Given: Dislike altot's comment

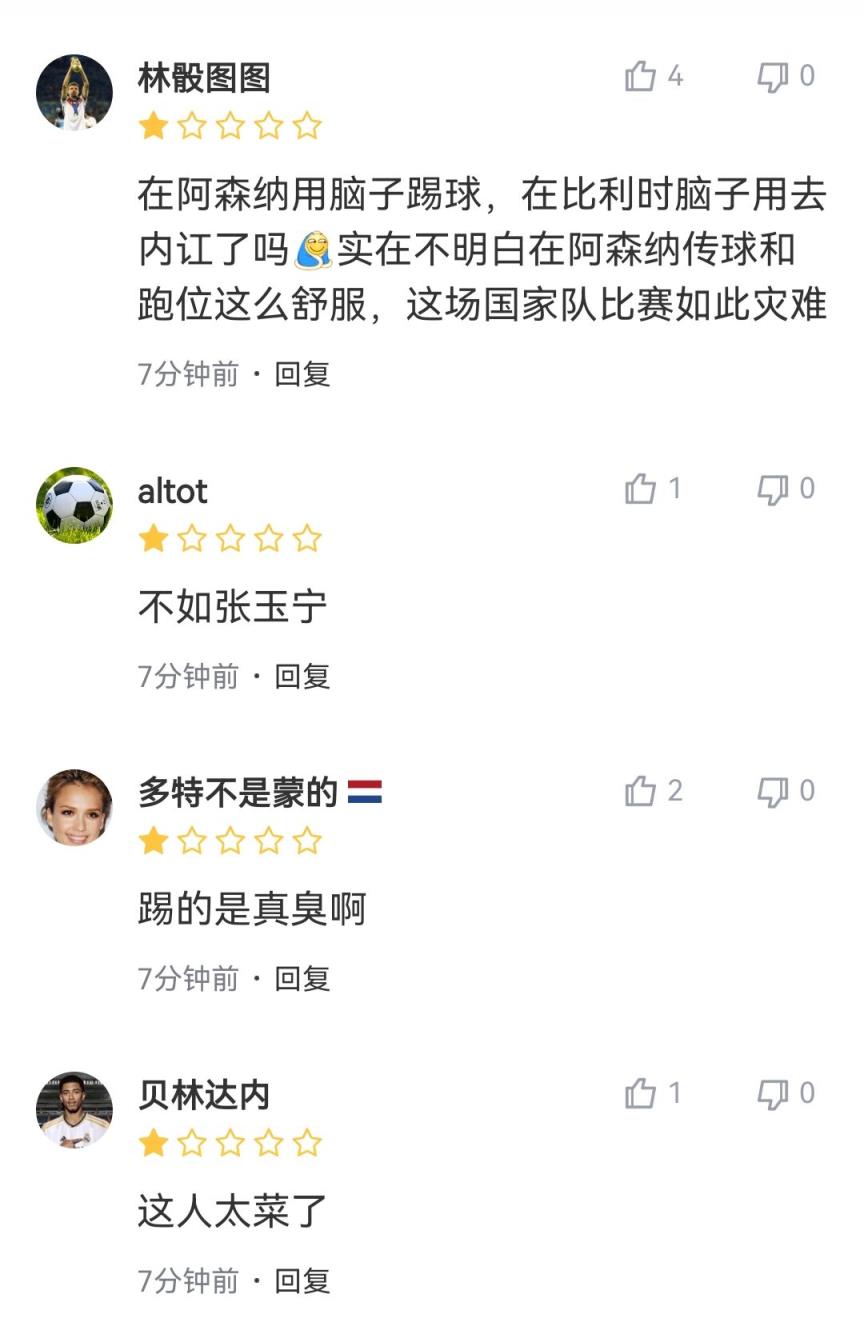Looking at the screenshot, I should 773,489.
